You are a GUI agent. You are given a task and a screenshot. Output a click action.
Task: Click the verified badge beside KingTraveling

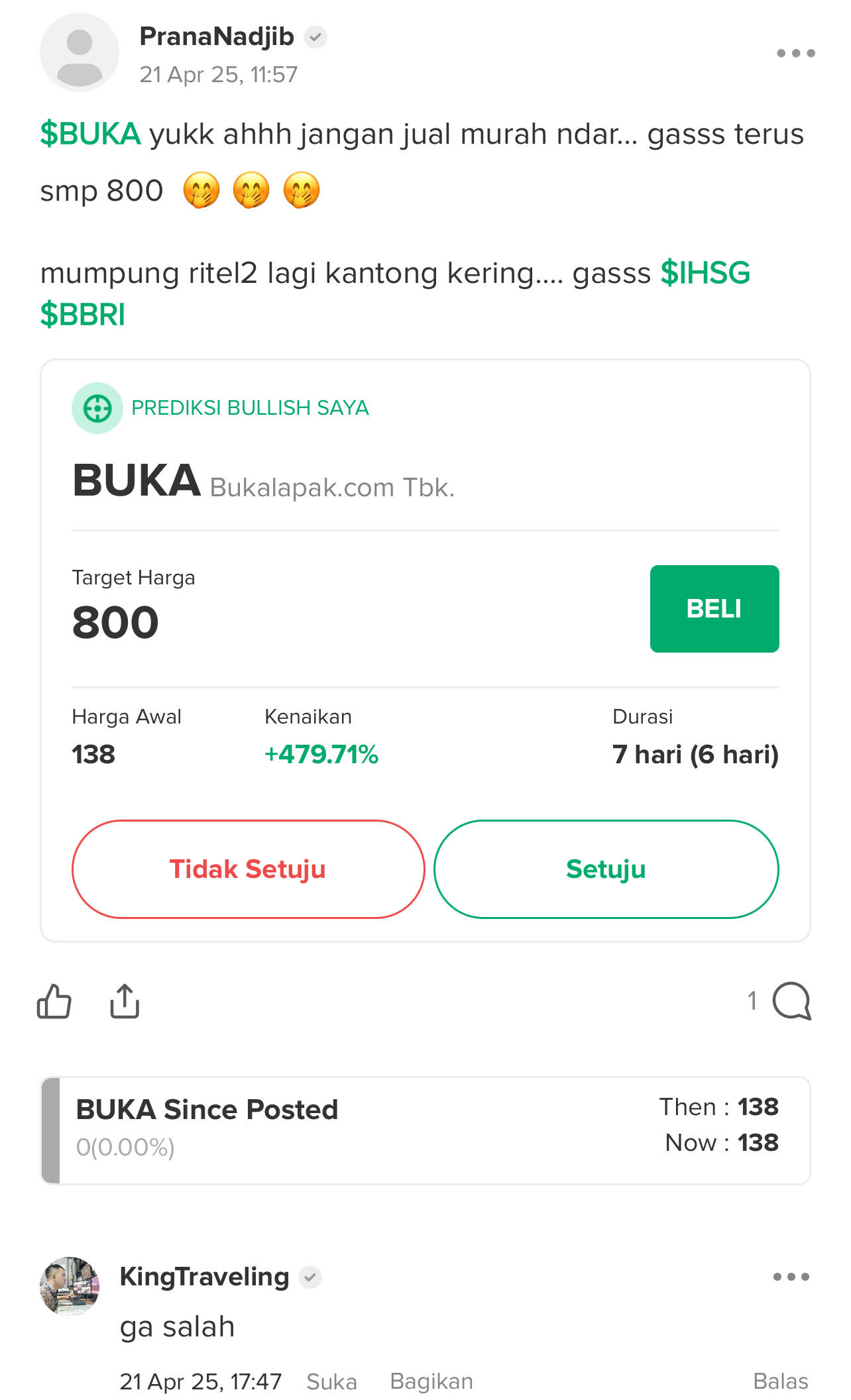tap(309, 1277)
